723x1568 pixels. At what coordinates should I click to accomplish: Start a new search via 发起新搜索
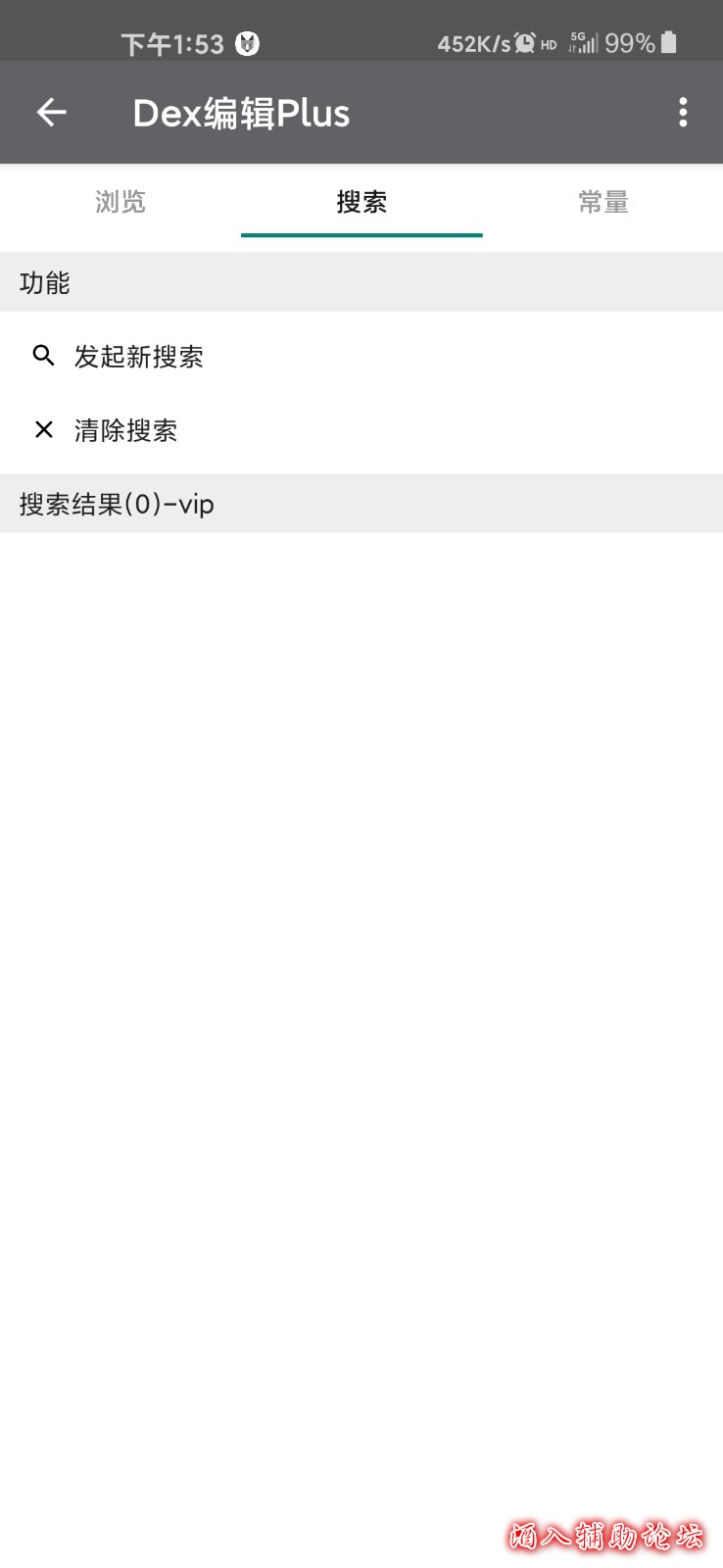tap(137, 356)
